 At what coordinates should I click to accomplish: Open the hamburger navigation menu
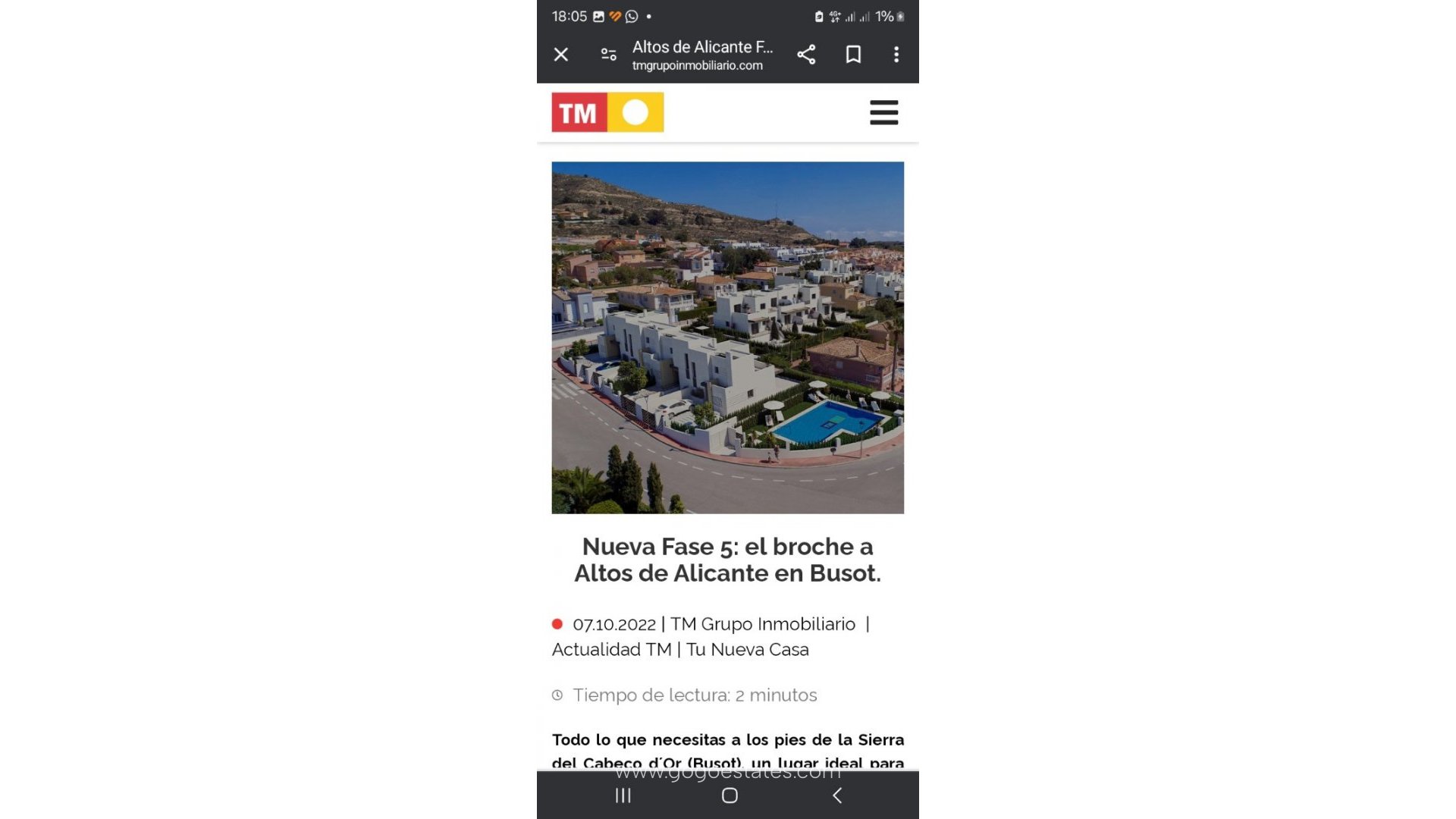pyautogui.click(x=883, y=112)
